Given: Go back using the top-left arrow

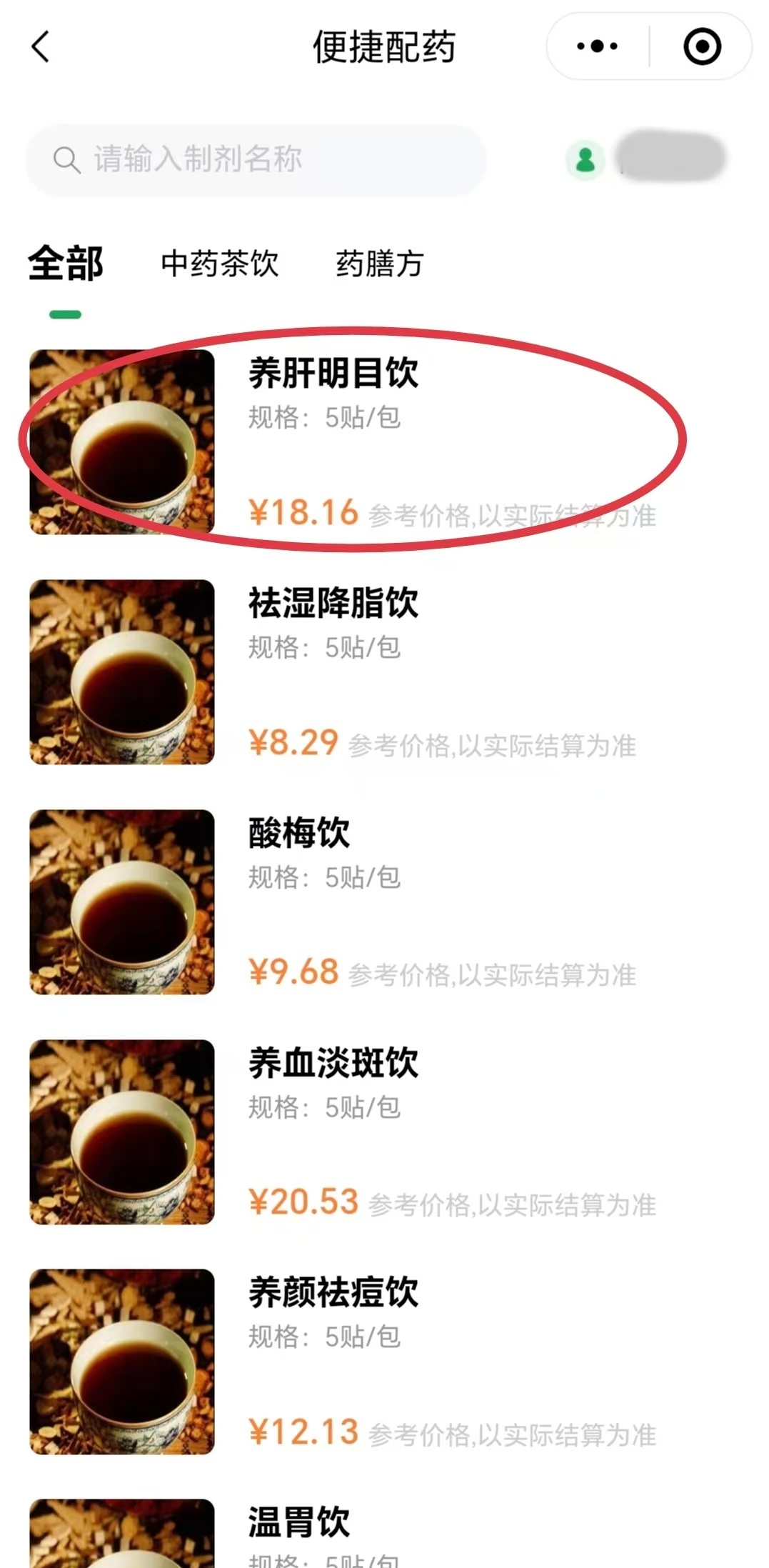Looking at the screenshot, I should [41, 47].
